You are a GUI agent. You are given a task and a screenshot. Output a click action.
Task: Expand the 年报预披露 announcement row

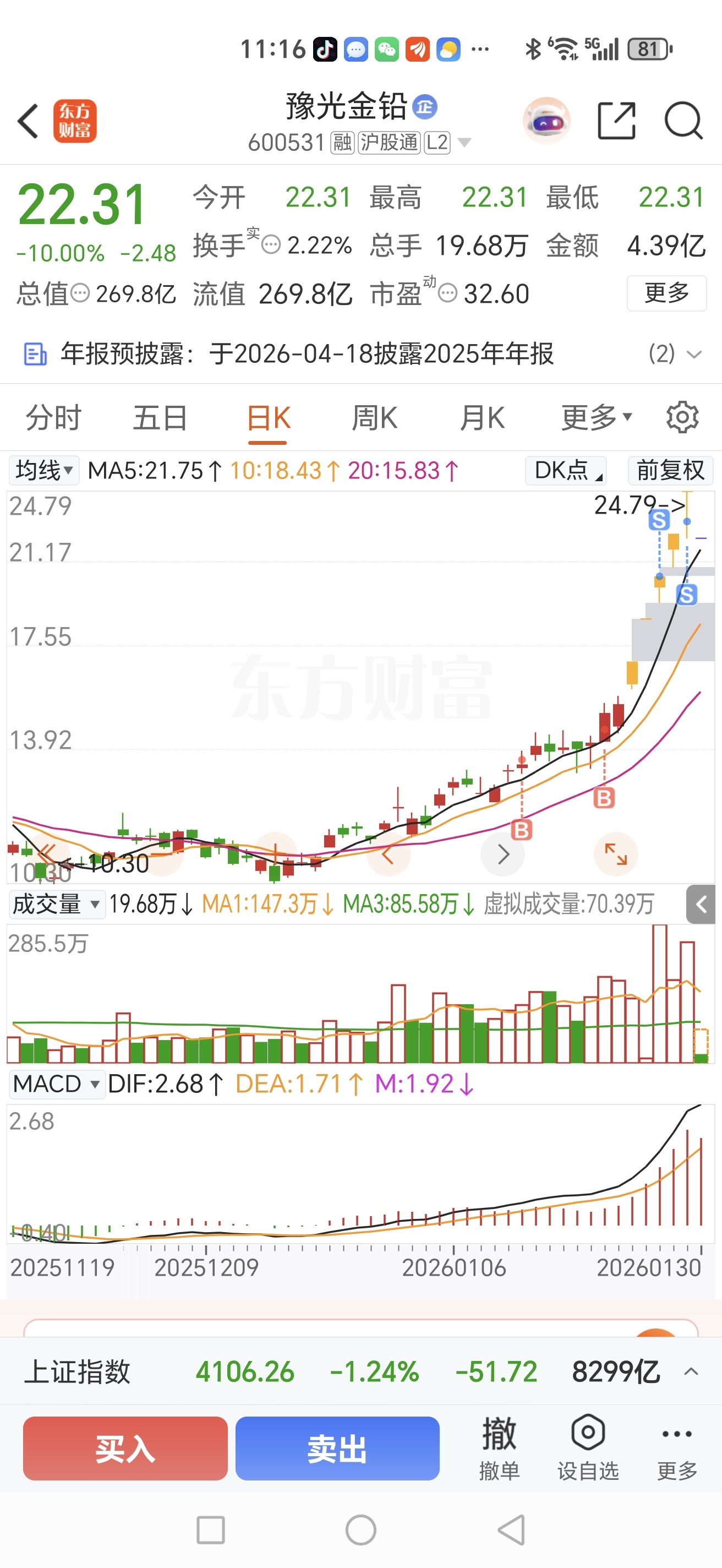click(x=692, y=353)
